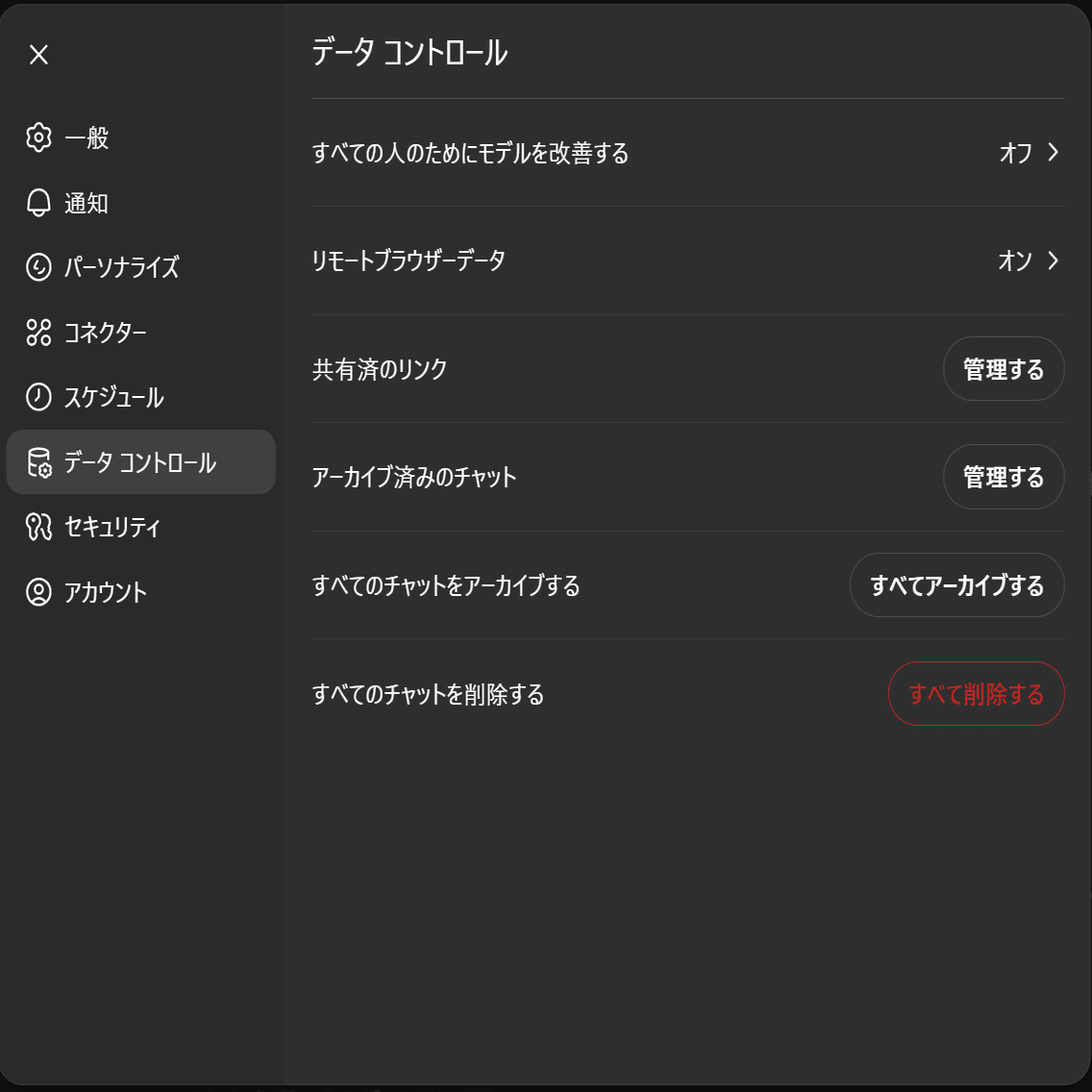This screenshot has height=1092, width=1092.
Task: Open リモートブラウザーデータ setting
Action: tap(687, 261)
